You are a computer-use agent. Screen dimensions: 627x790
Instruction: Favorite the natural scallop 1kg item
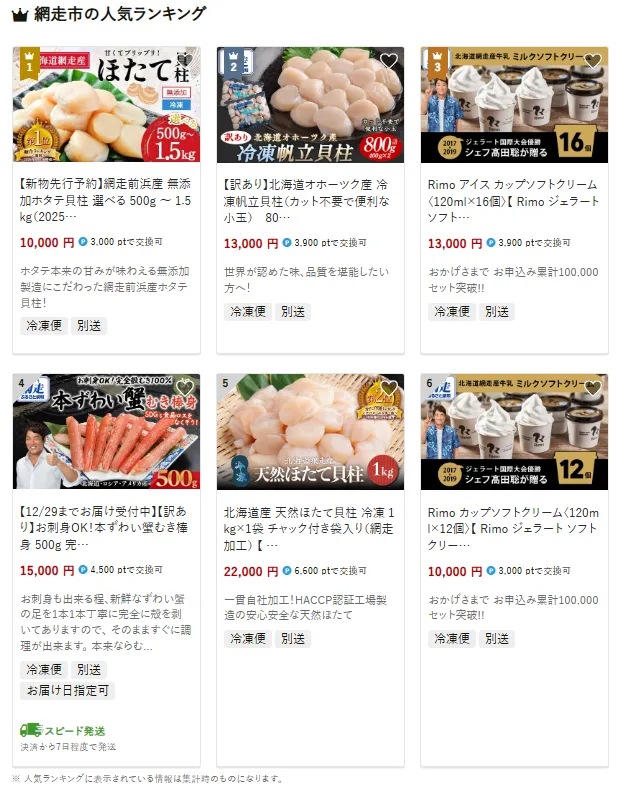[x=389, y=389]
